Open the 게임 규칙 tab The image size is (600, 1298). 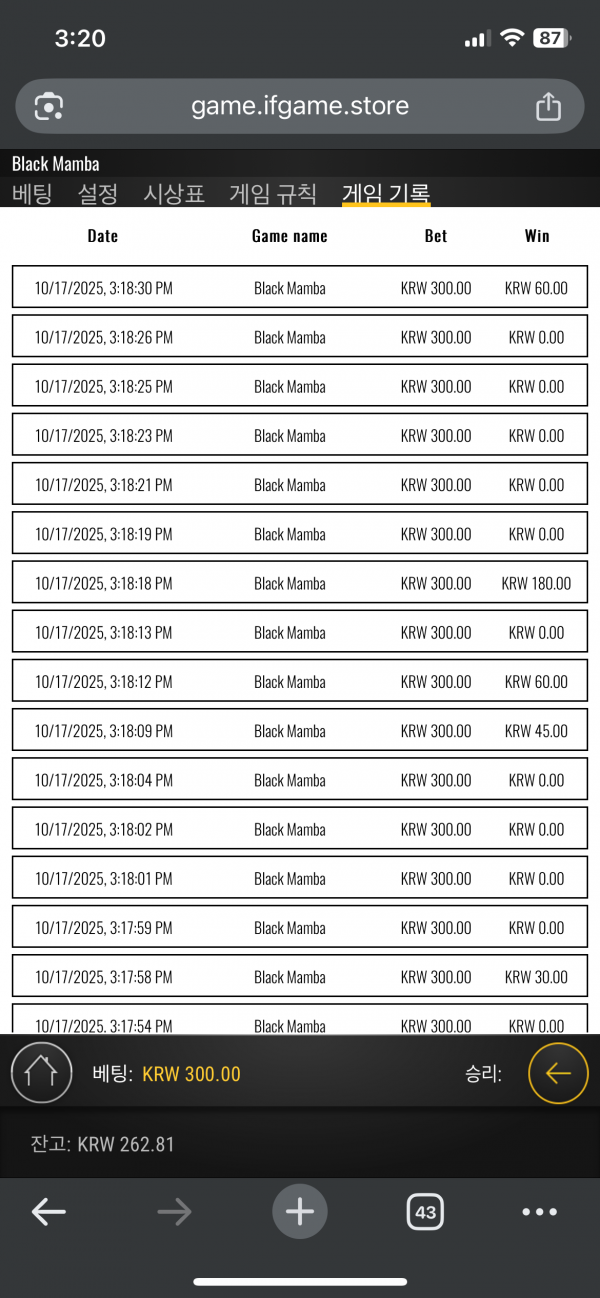click(x=273, y=193)
